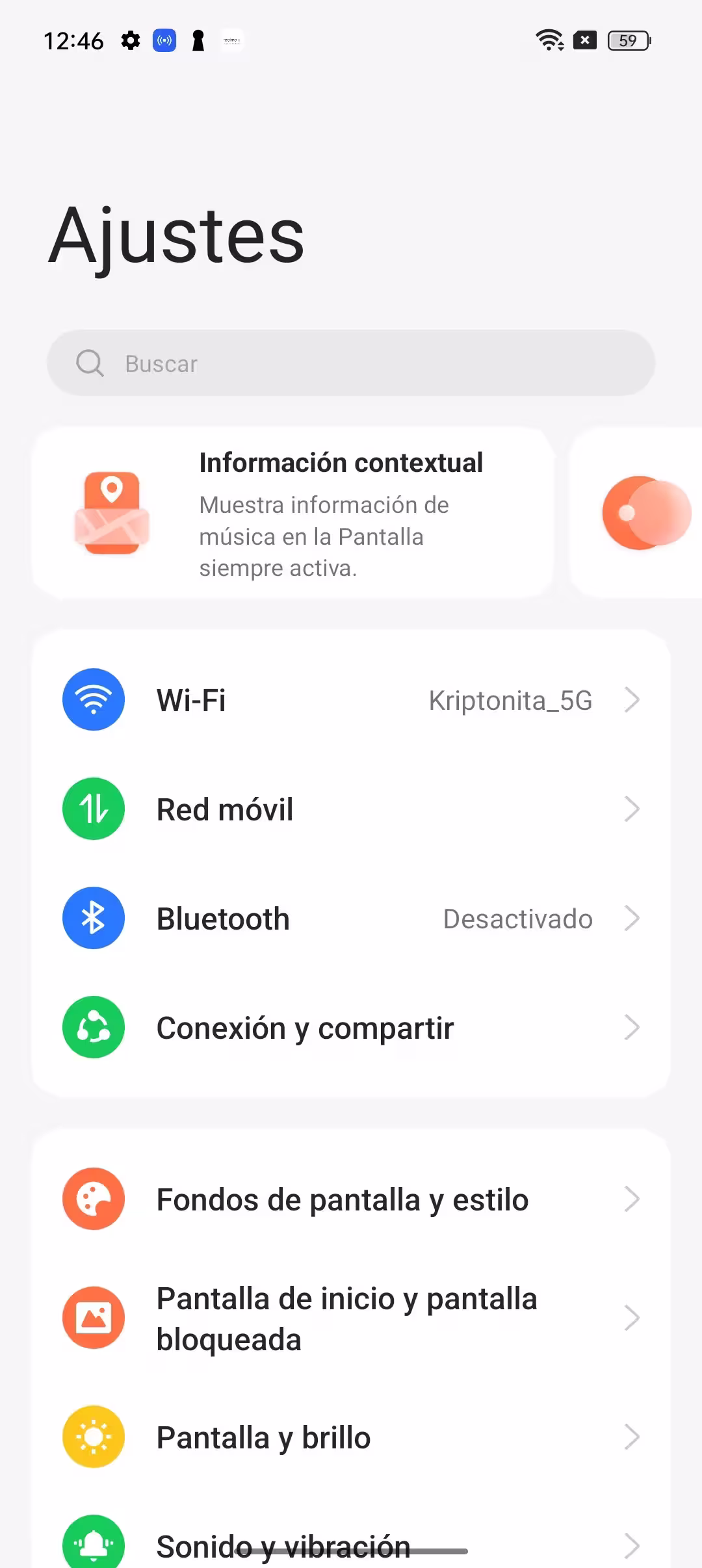Tap the Buscar search field
Screen dimensions: 702x1568
point(351,363)
